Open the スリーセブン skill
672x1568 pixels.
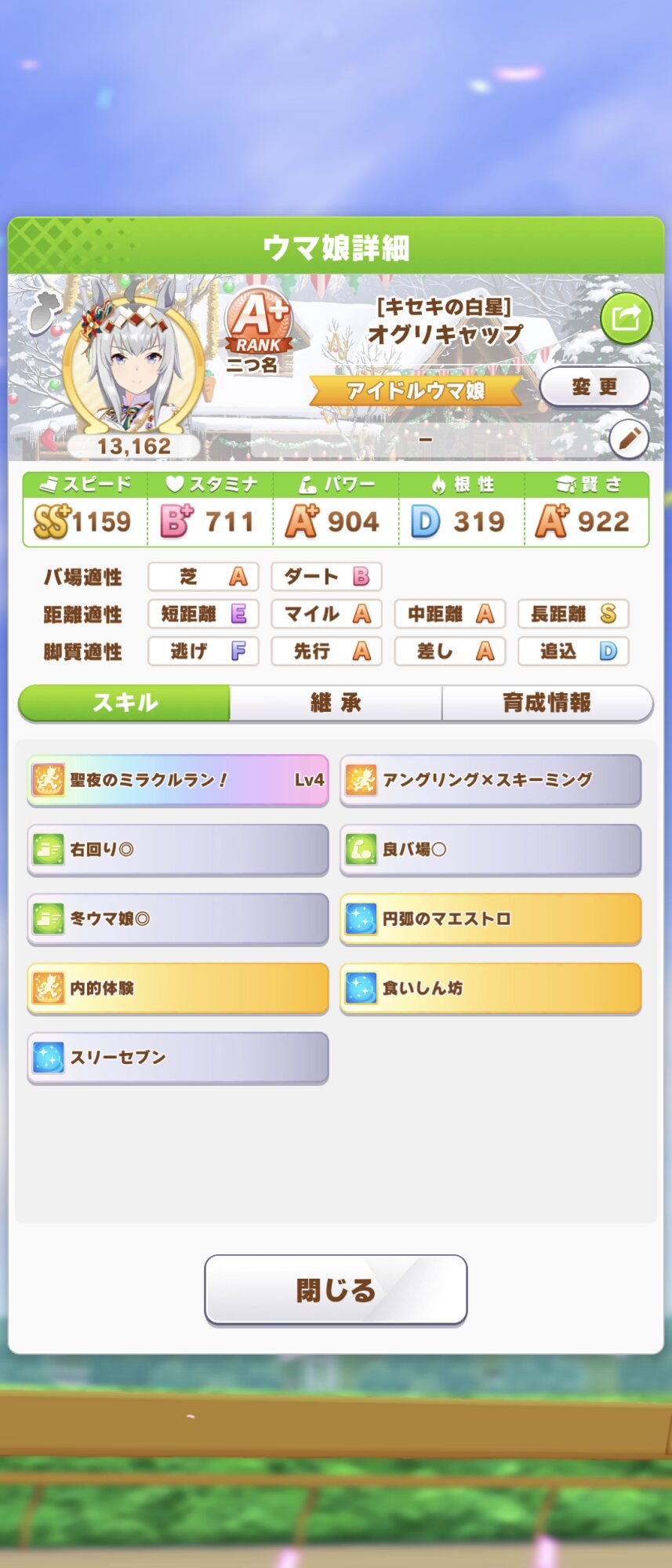click(178, 1057)
